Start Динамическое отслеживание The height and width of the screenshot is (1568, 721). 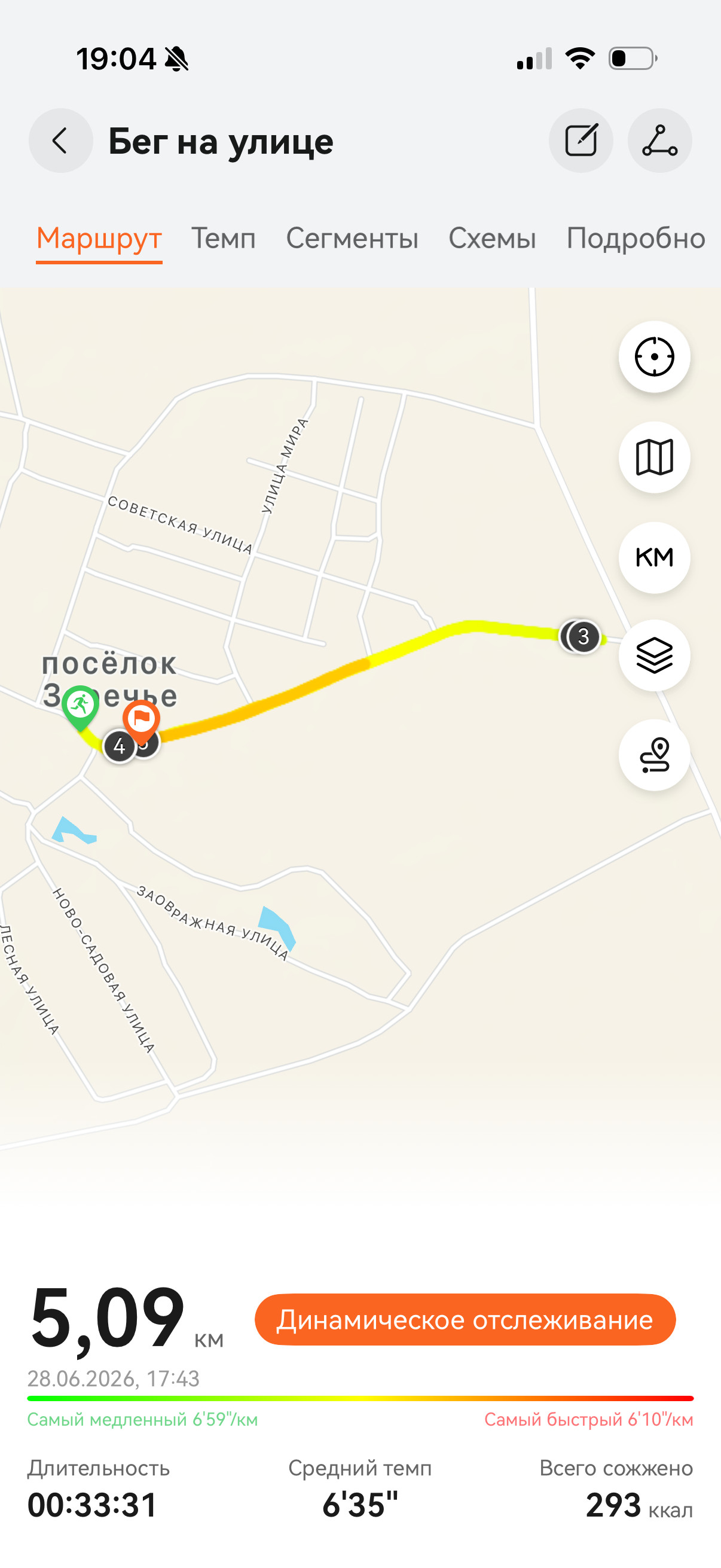465,1320
